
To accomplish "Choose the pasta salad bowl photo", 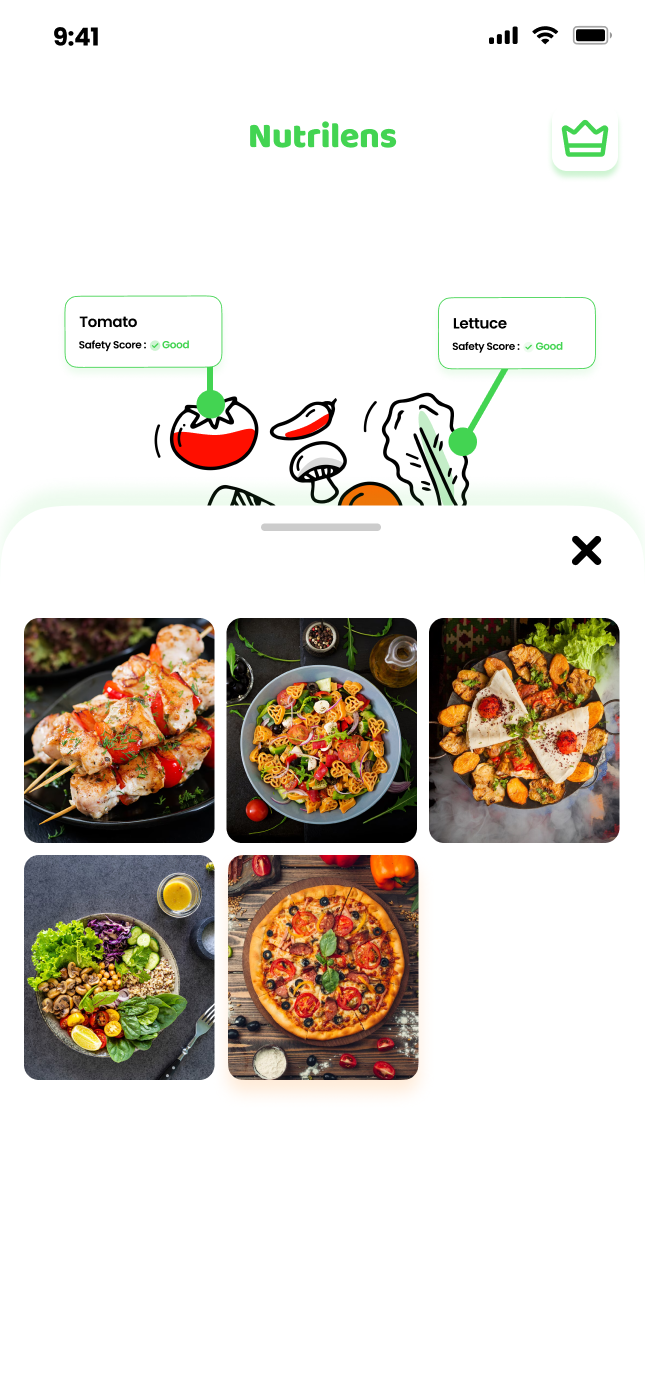I will (321, 730).
